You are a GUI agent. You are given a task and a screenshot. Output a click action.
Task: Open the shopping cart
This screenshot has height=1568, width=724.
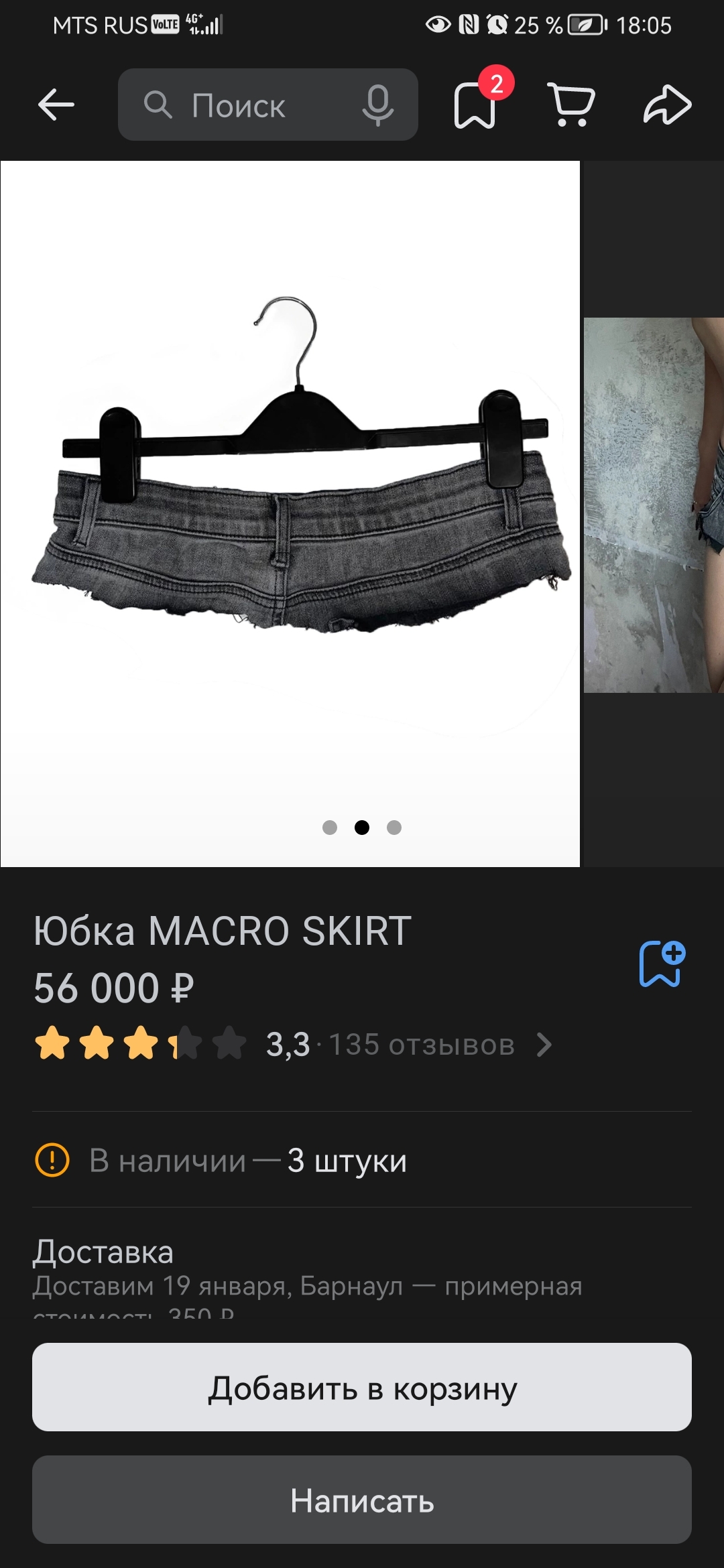[571, 105]
